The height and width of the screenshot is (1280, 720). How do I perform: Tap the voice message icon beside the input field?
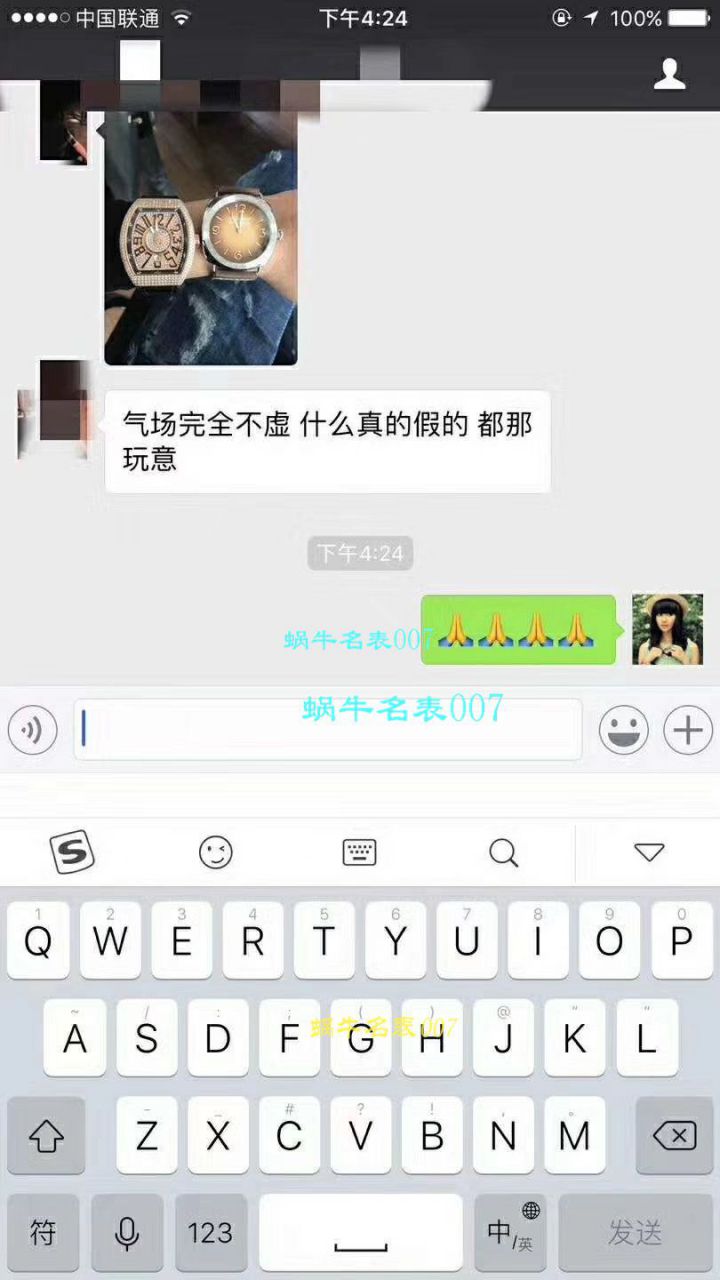32,730
